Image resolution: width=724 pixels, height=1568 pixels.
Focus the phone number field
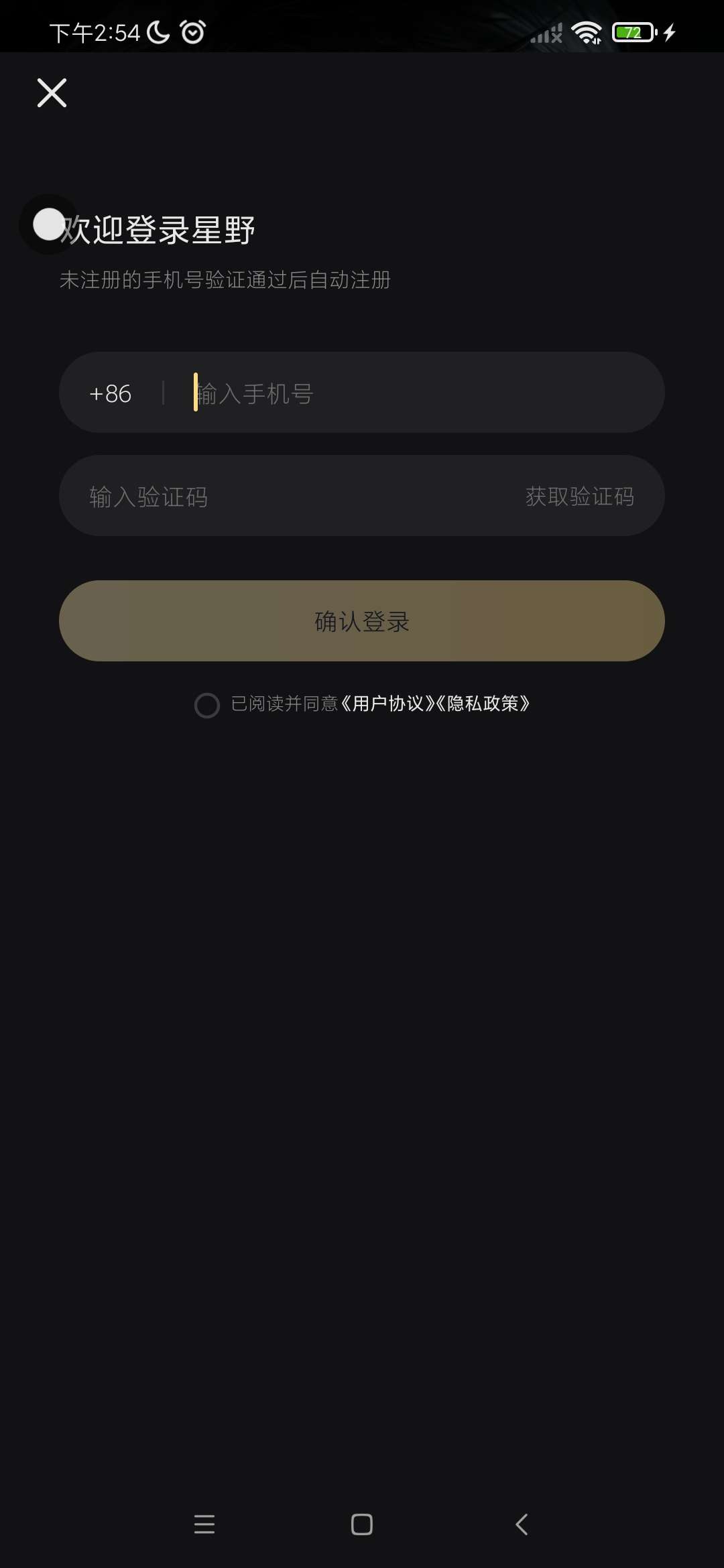point(422,393)
